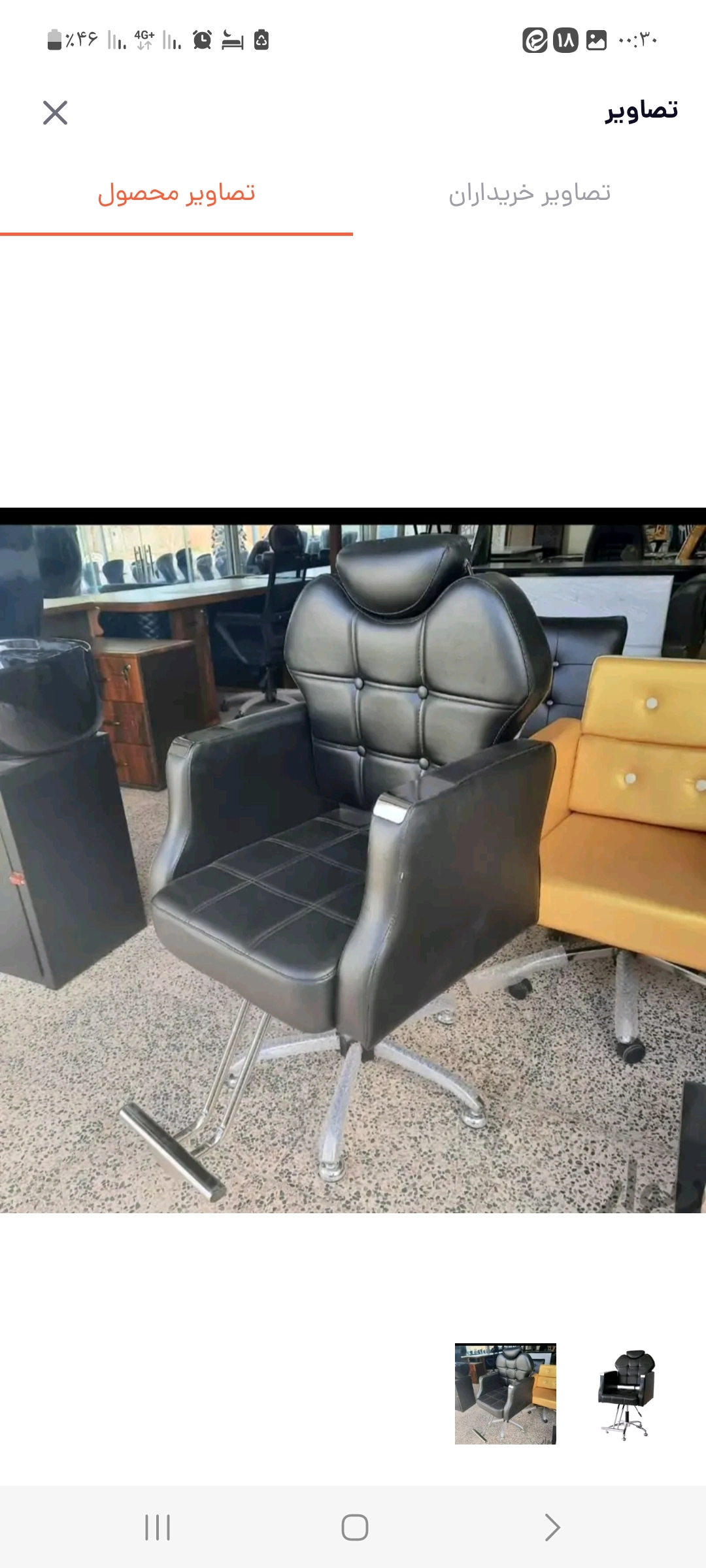Select the white-background chair thumbnail

tap(626, 1394)
